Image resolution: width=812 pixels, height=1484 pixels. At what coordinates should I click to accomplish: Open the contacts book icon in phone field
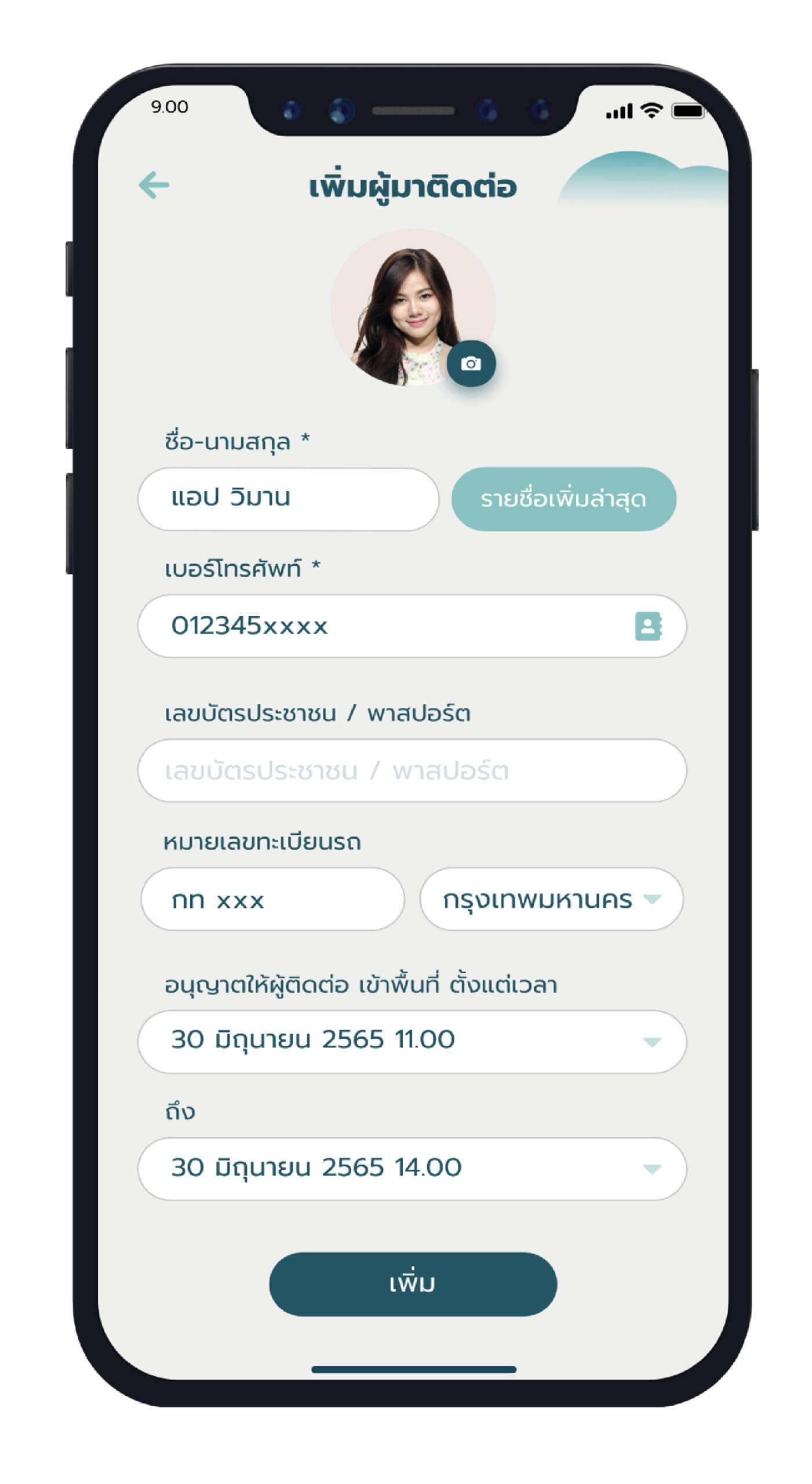(649, 626)
